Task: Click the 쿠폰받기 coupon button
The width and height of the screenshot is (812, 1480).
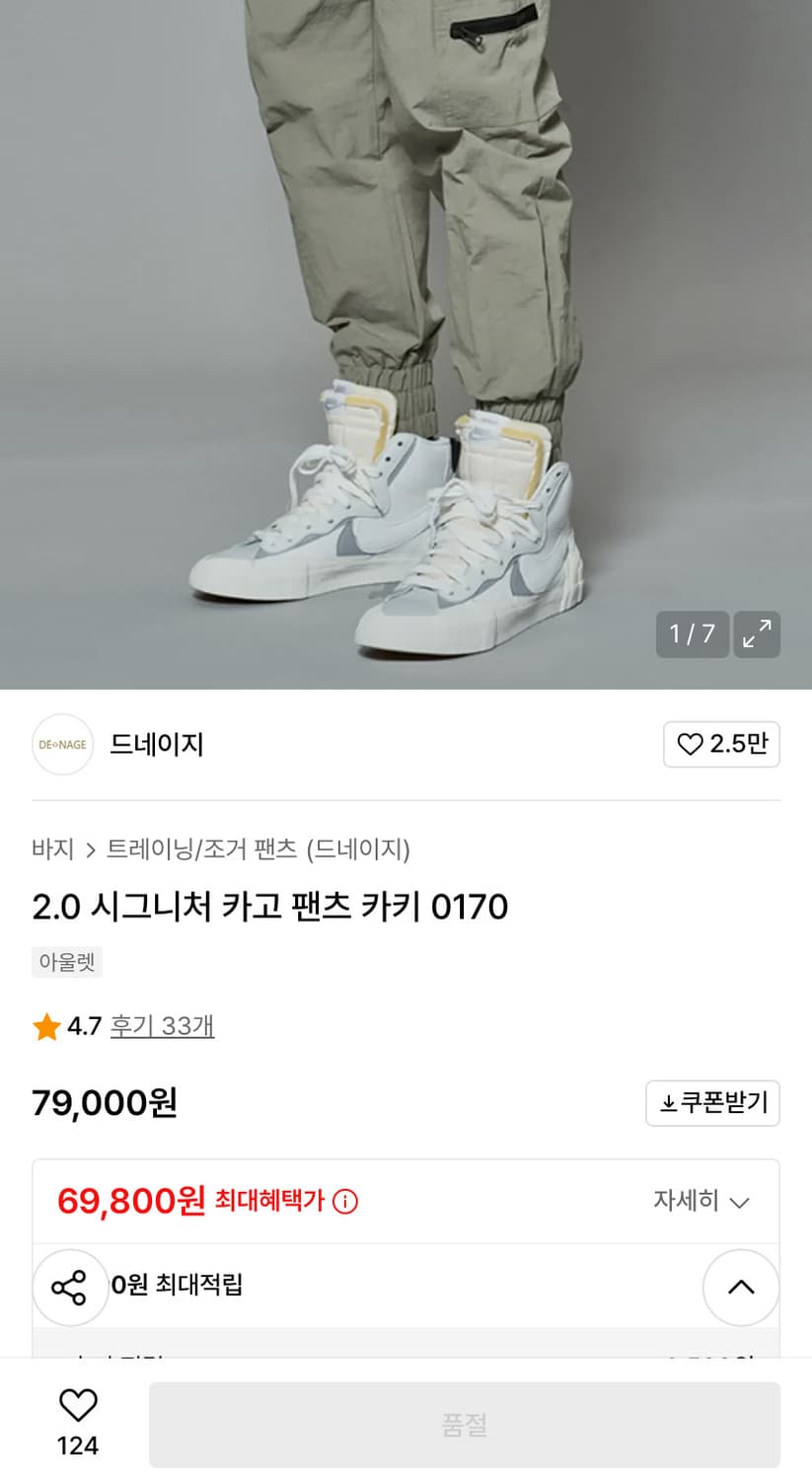Action: [x=712, y=1103]
